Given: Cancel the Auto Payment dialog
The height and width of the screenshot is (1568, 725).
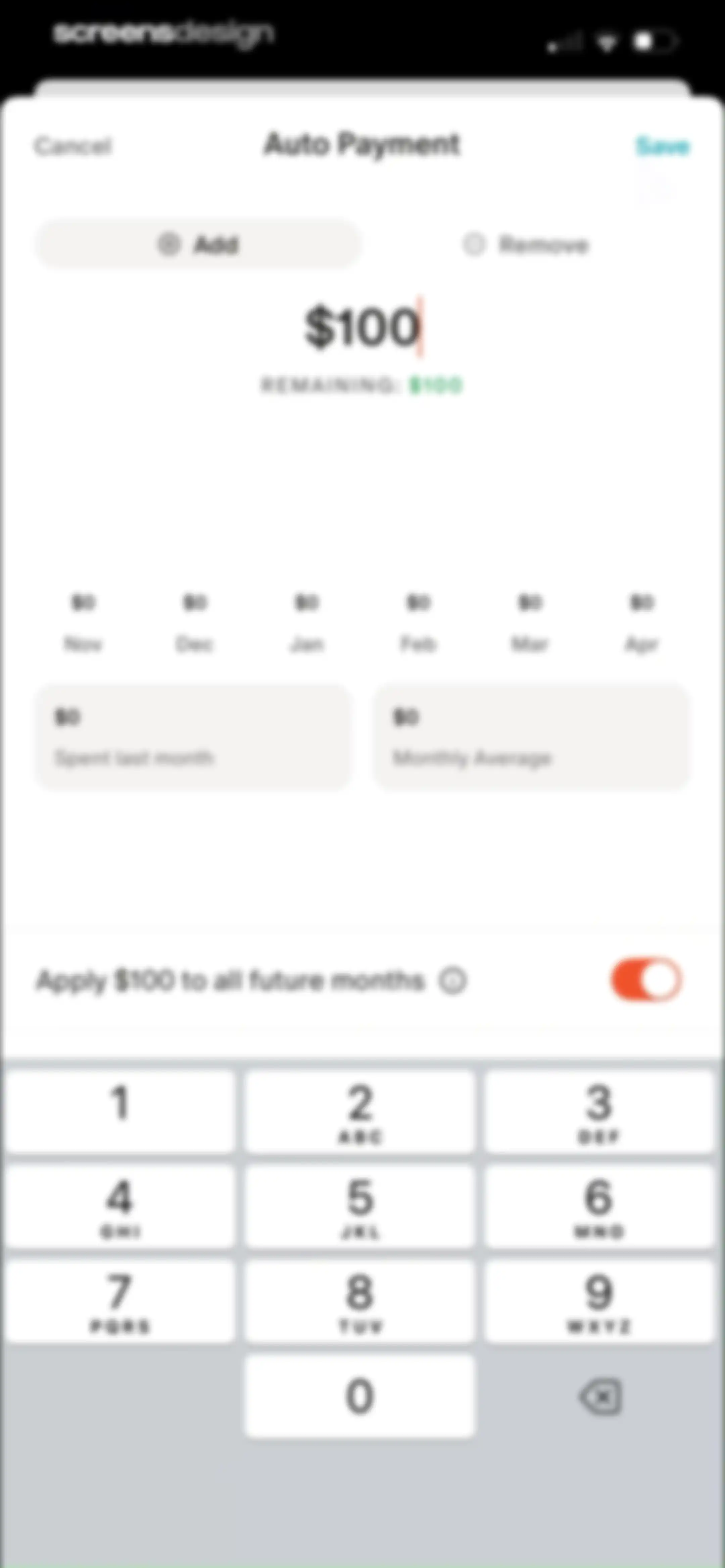Looking at the screenshot, I should [73, 146].
